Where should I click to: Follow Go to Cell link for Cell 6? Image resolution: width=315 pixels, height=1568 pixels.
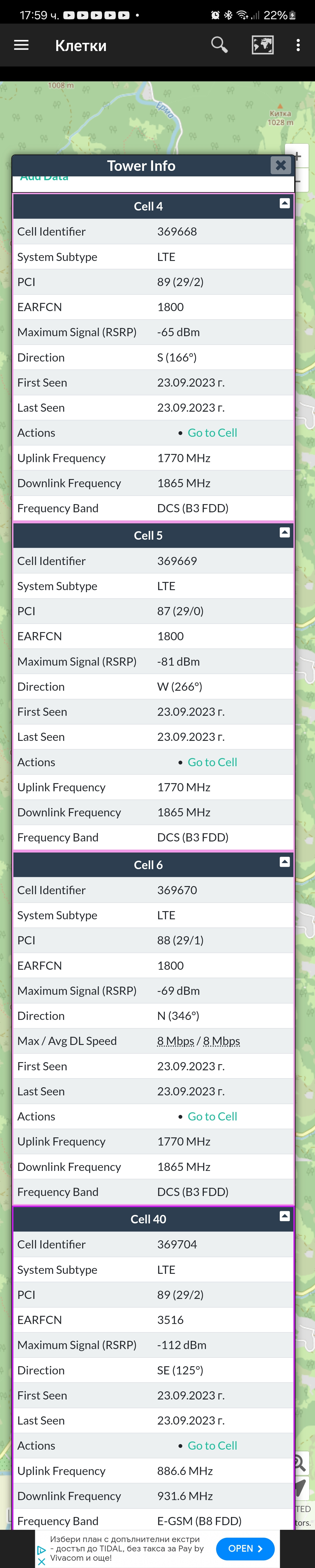click(x=212, y=1116)
